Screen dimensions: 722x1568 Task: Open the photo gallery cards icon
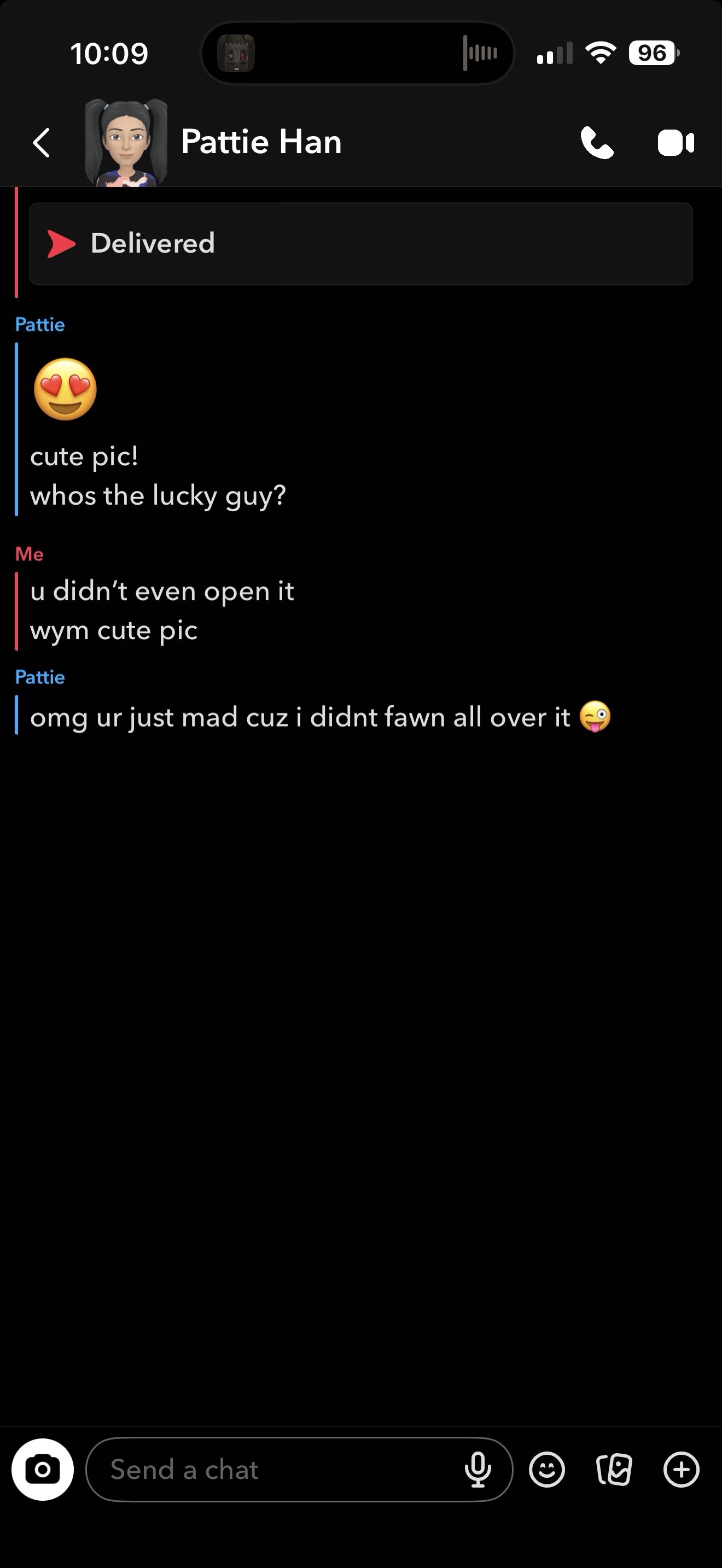(614, 1470)
